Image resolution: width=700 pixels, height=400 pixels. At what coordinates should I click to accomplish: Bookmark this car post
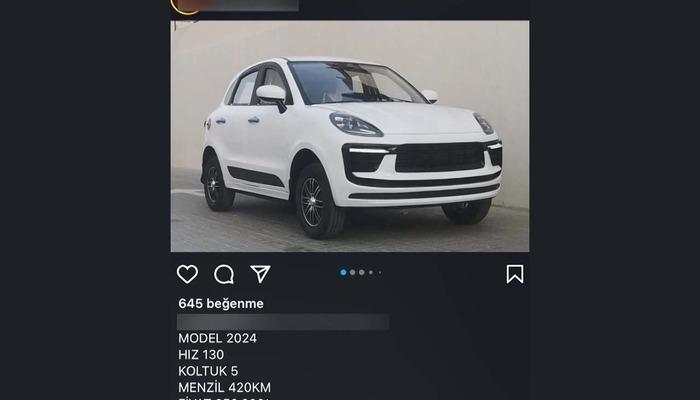514,274
